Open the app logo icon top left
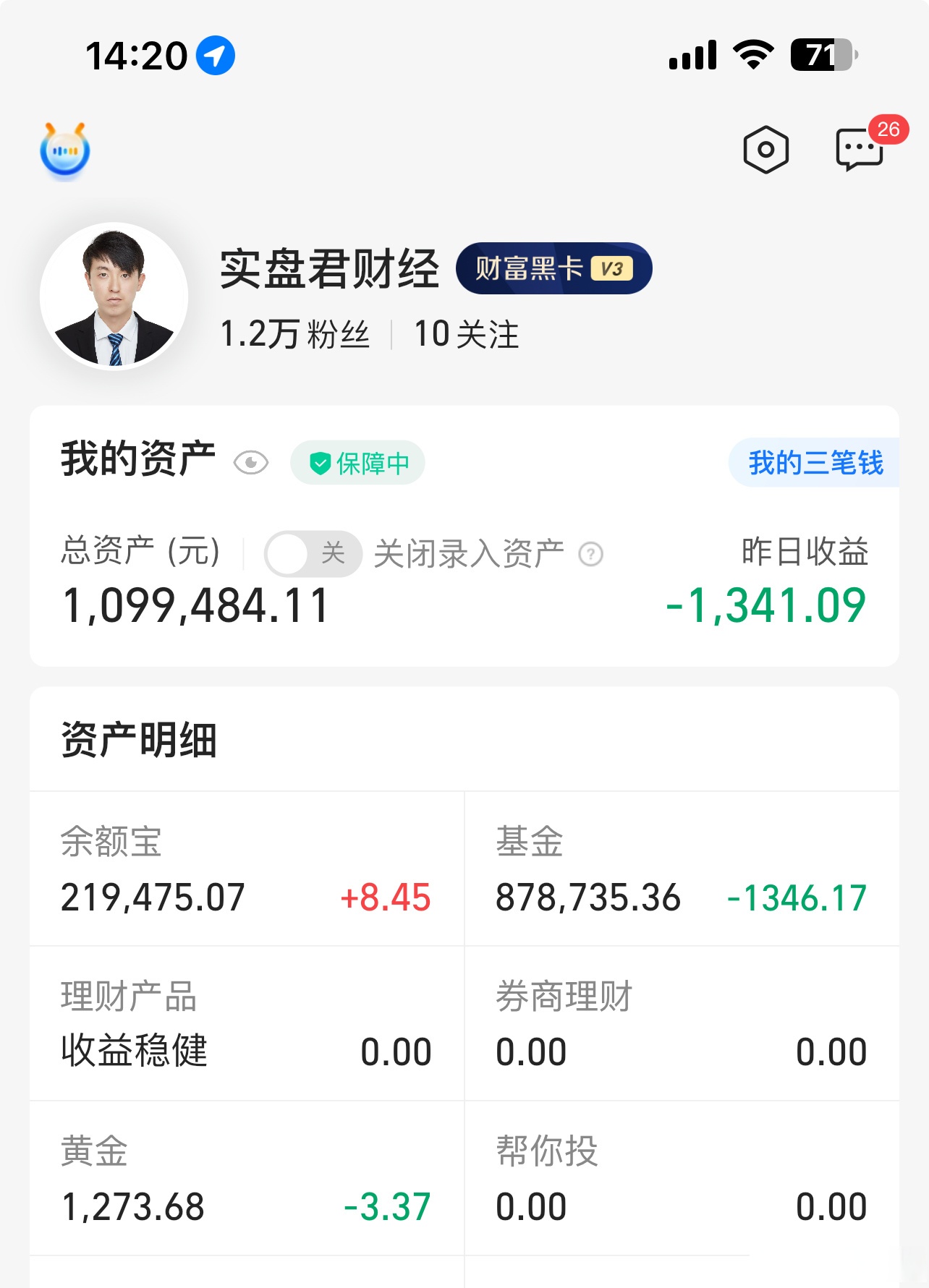 tap(67, 150)
